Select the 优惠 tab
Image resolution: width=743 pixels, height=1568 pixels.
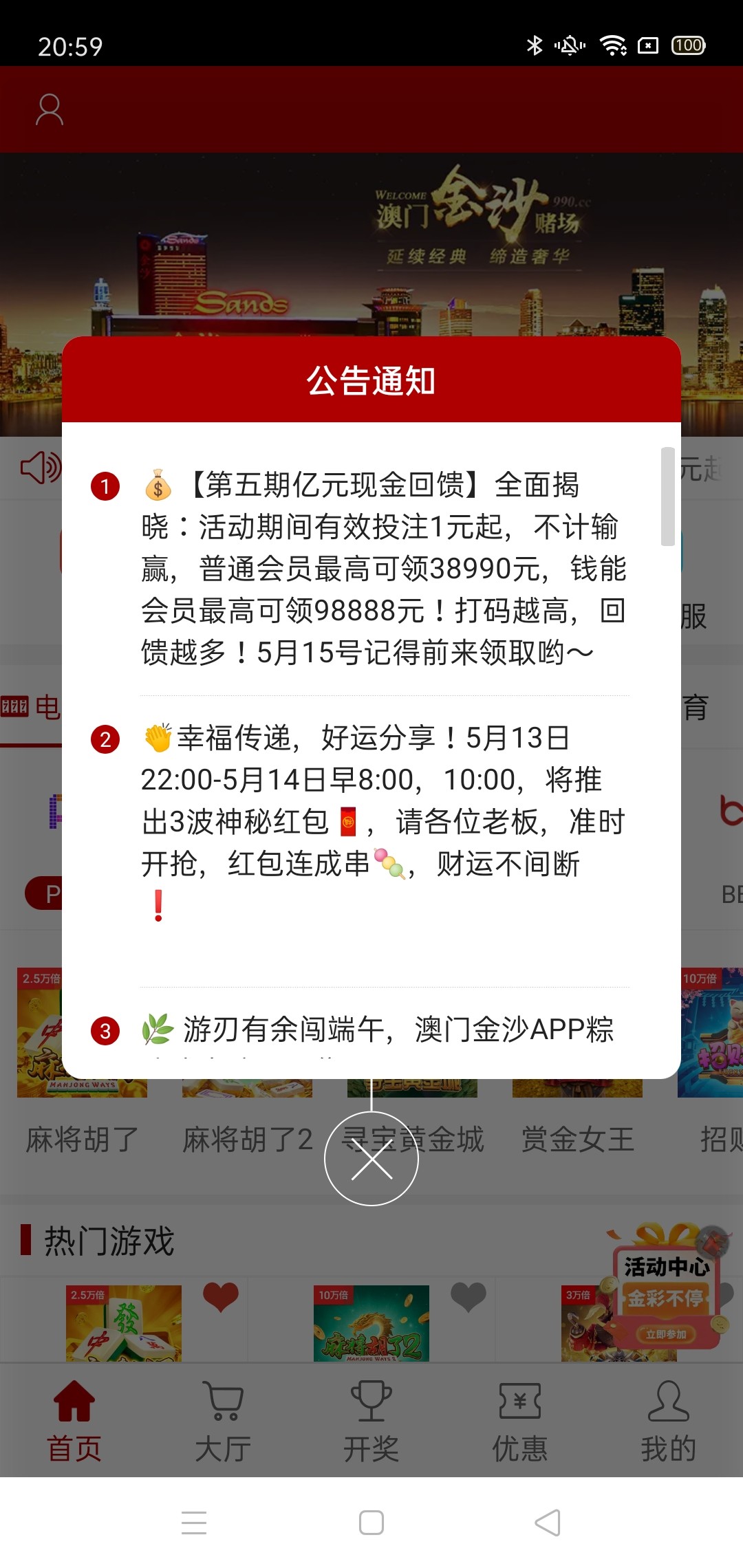[x=520, y=1421]
